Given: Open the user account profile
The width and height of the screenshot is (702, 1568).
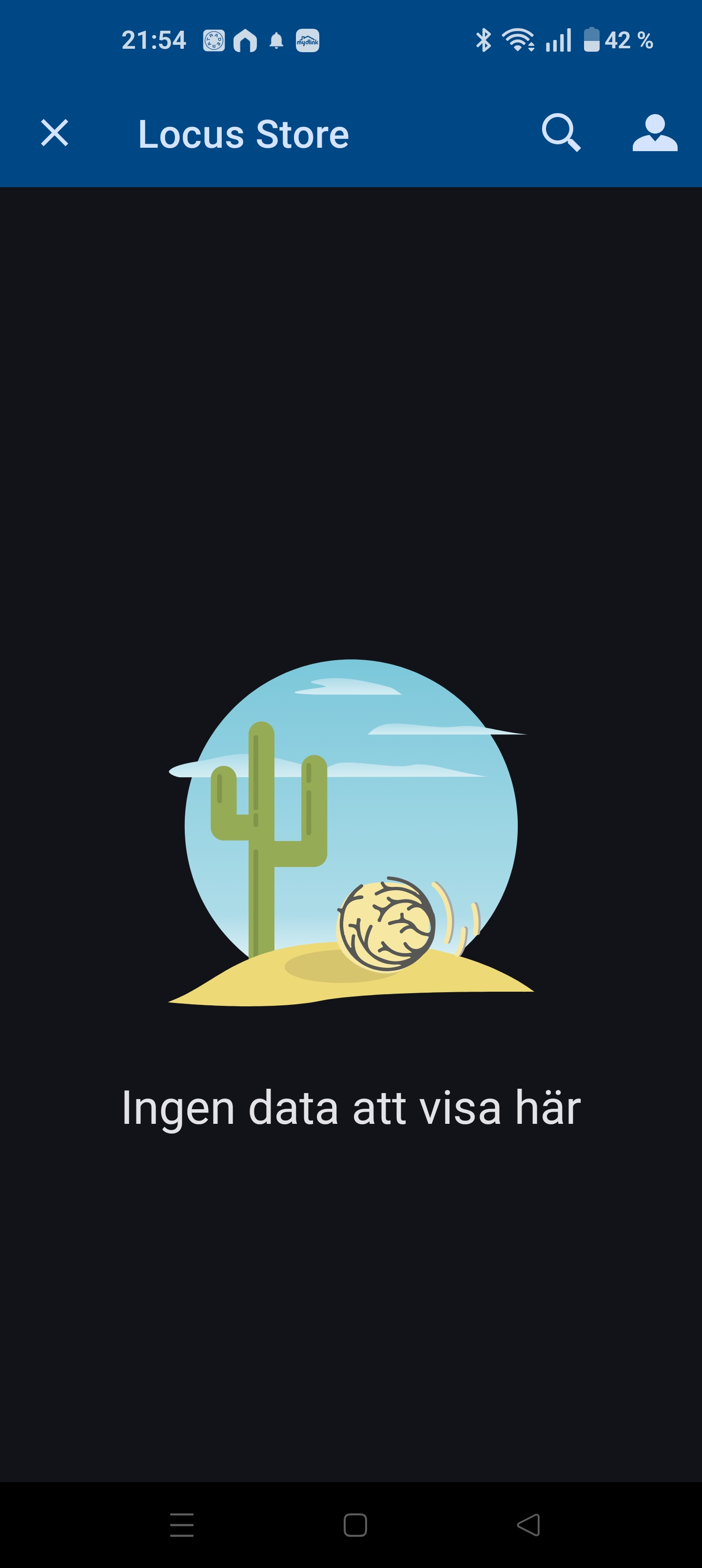Looking at the screenshot, I should click(655, 132).
